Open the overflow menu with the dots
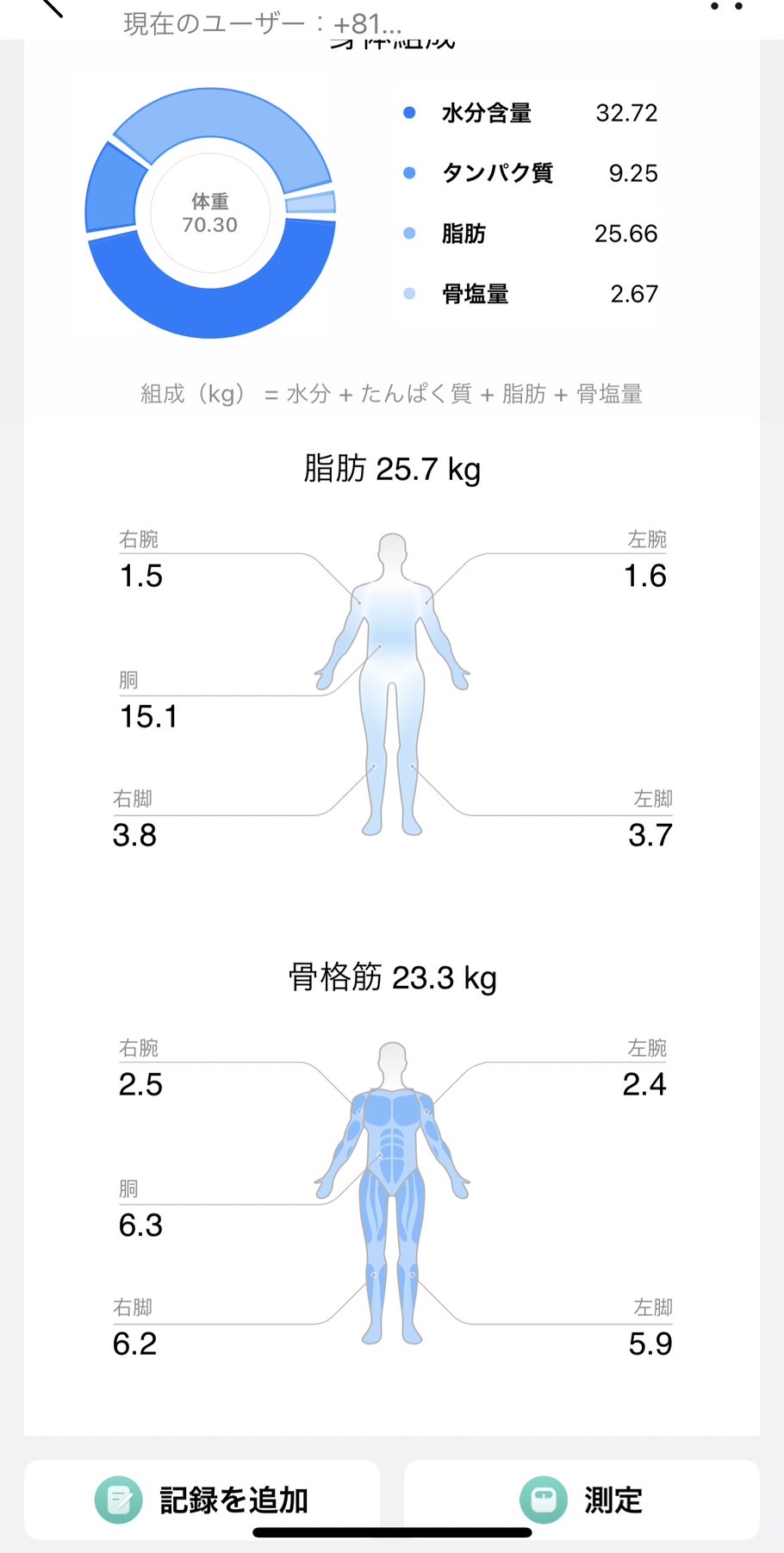This screenshot has width=784, height=1553. (x=726, y=6)
